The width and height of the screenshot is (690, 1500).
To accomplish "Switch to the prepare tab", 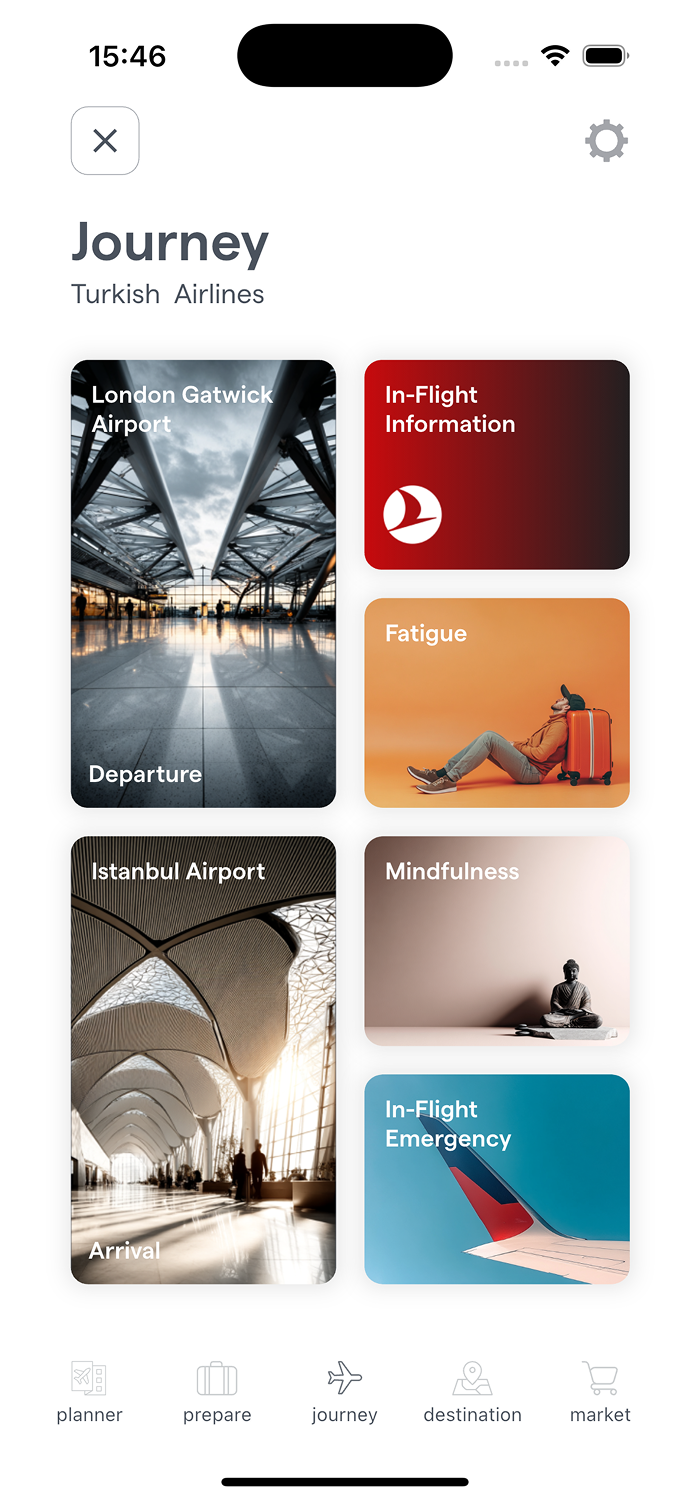I will (x=217, y=1391).
